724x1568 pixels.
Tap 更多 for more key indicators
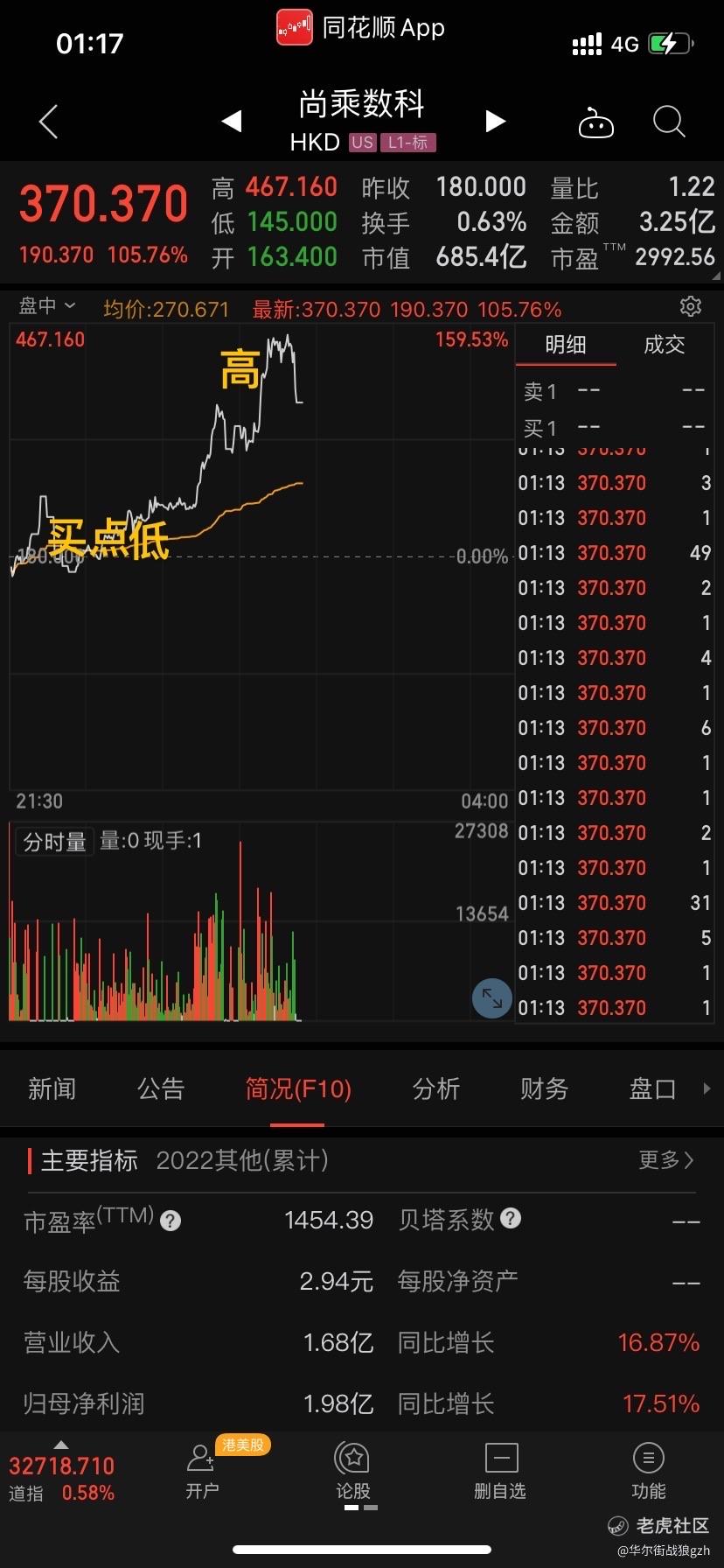[x=665, y=1160]
